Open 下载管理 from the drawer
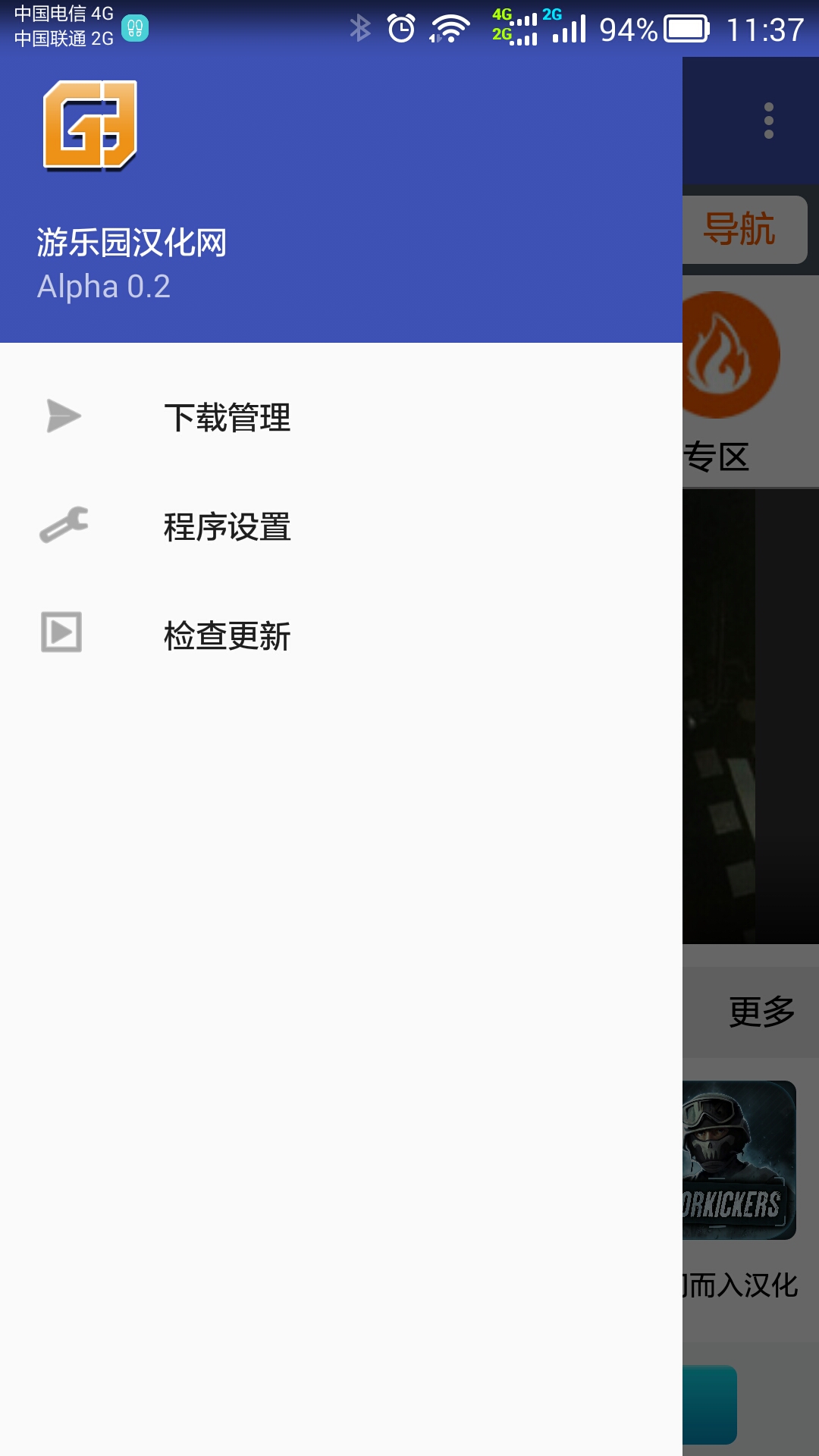Viewport: 819px width, 1456px height. tap(227, 416)
